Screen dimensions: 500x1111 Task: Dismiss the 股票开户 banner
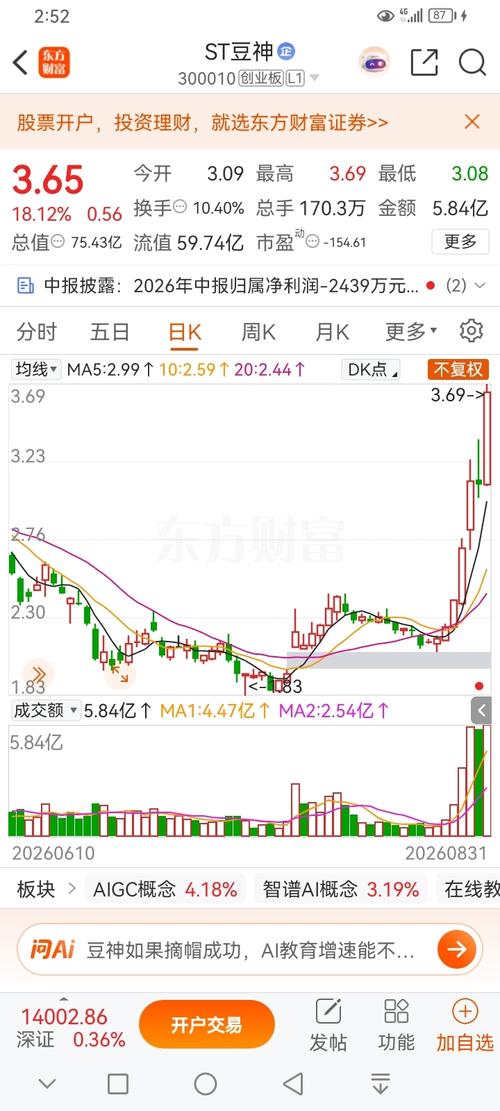coord(472,122)
